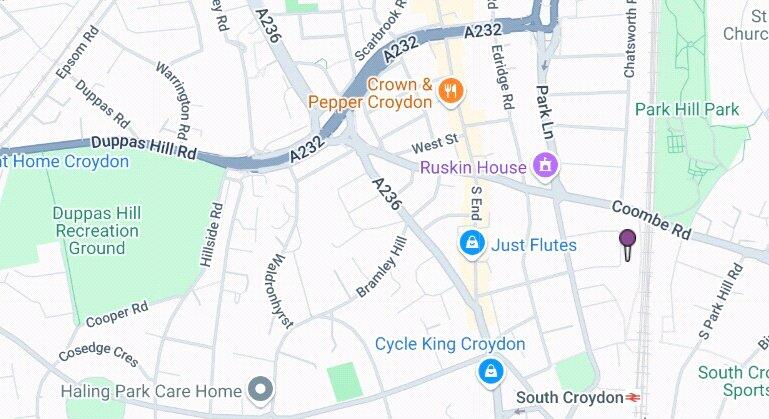Open South Croydon railway station marker

(633, 398)
